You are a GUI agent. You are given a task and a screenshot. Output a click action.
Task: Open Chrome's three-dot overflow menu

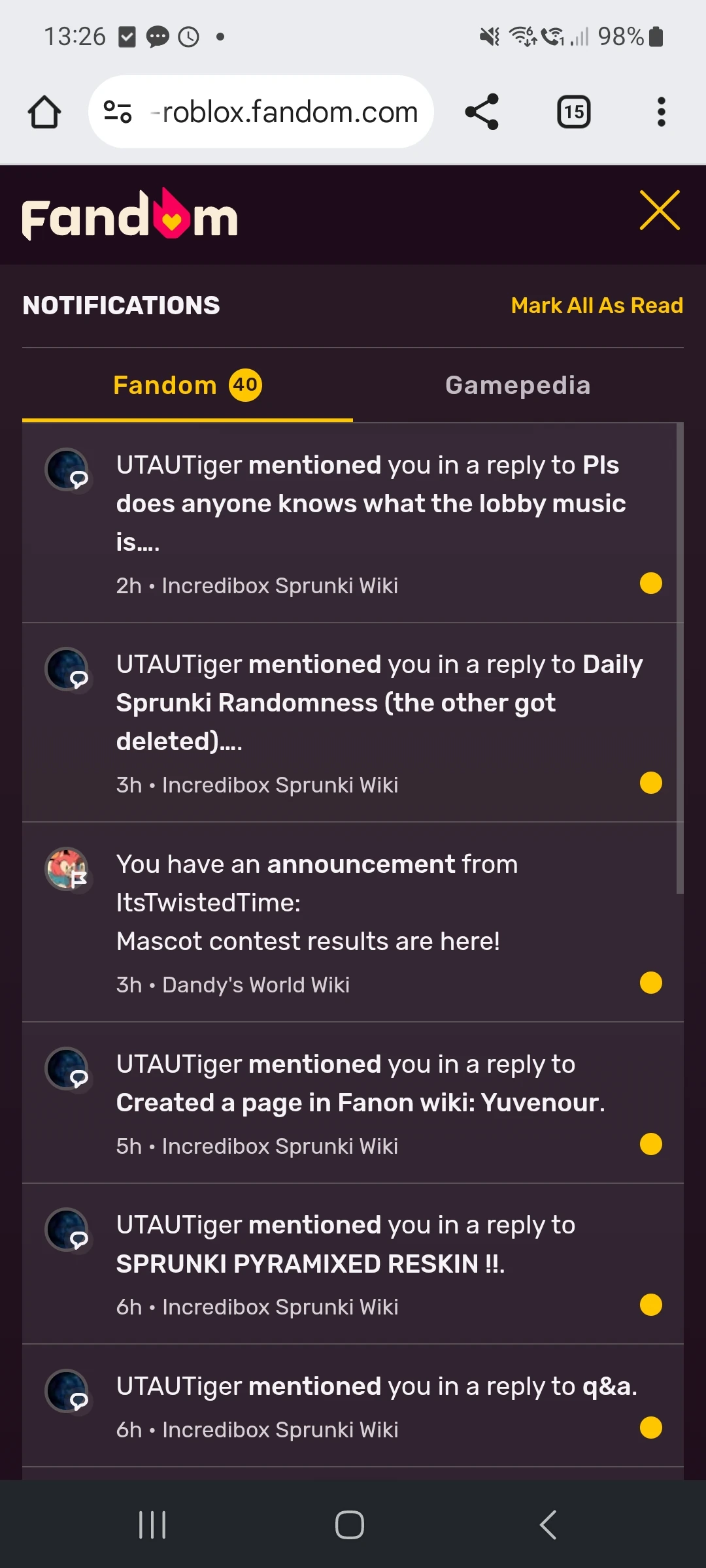click(661, 111)
